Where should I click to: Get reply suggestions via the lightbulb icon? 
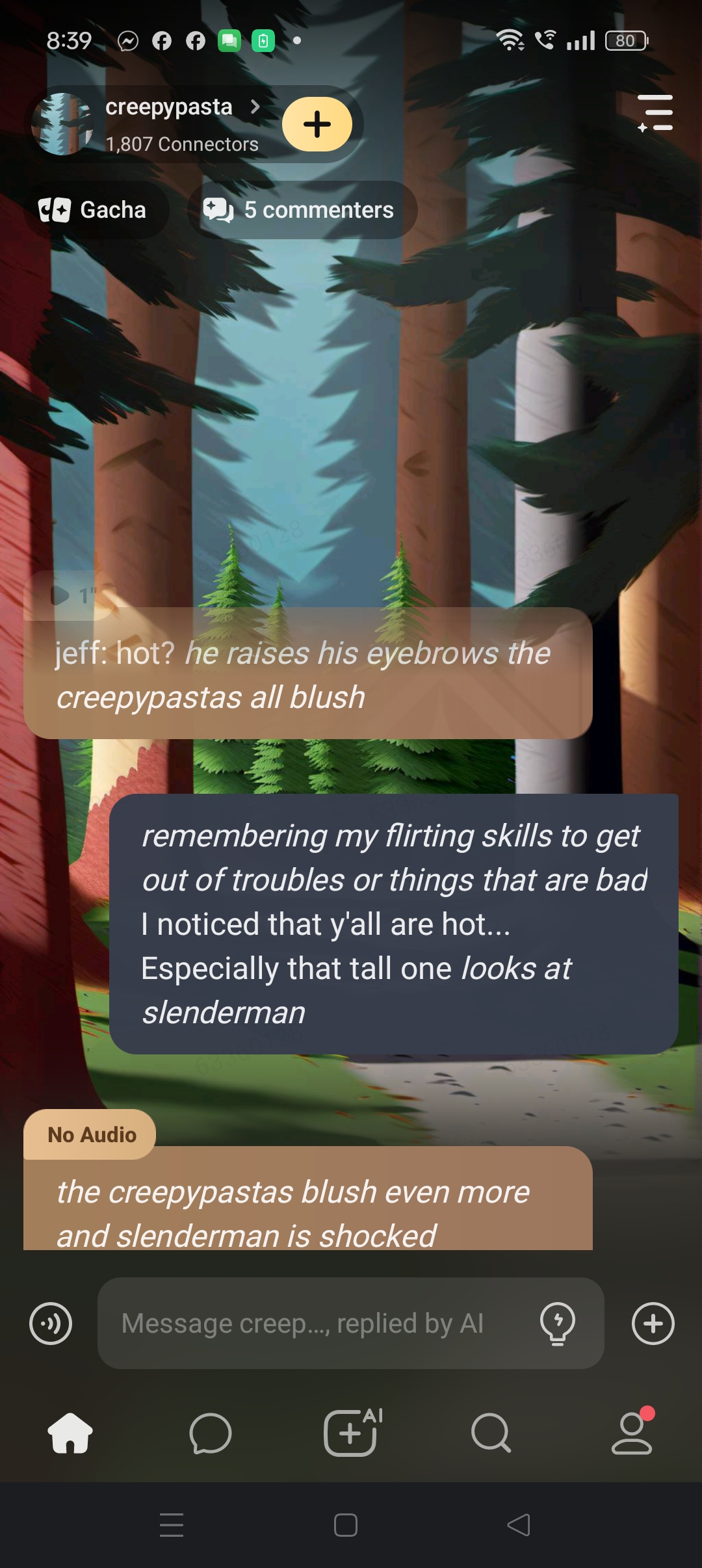(557, 1323)
